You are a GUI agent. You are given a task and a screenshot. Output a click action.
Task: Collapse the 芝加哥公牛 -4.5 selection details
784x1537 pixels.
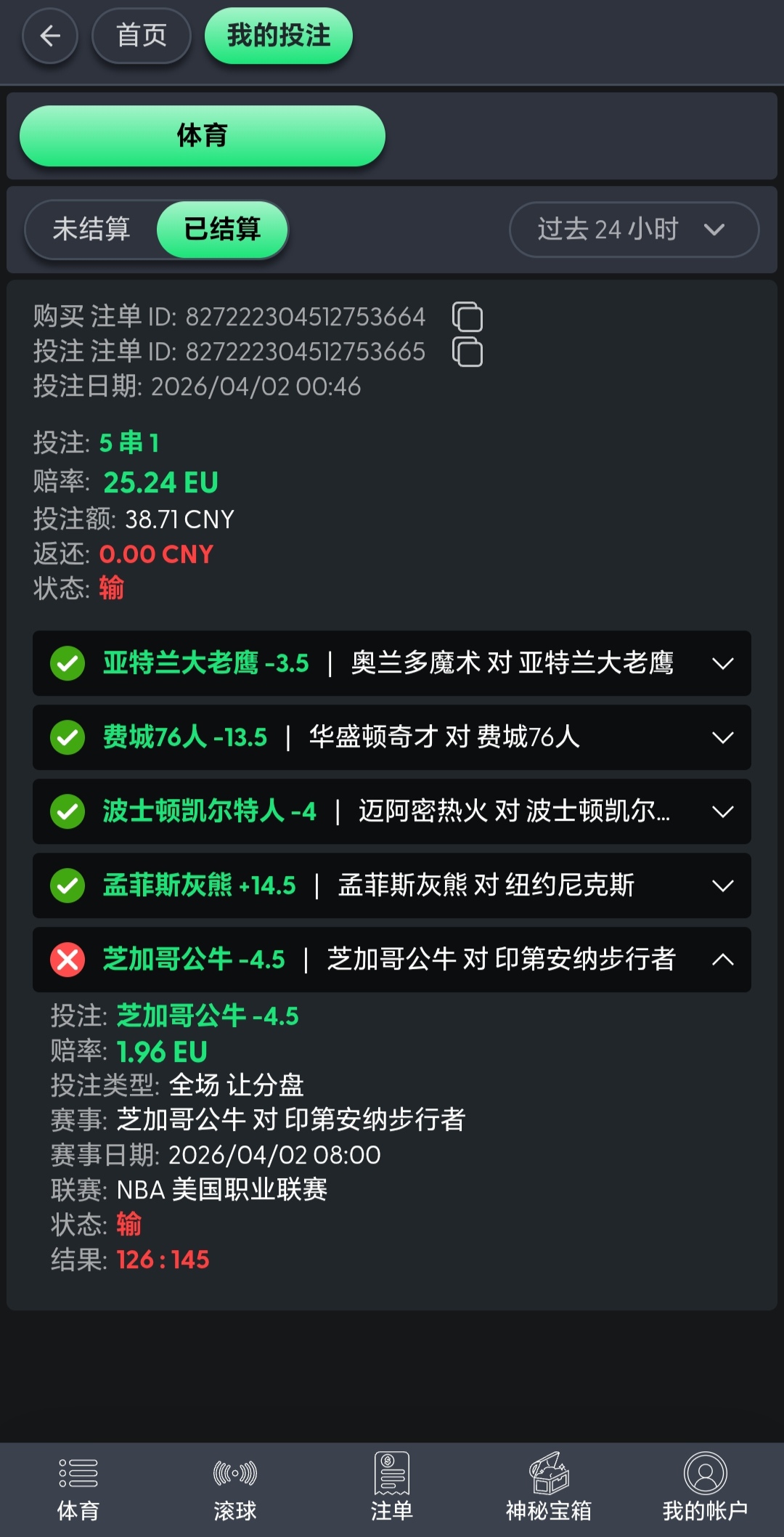722,960
